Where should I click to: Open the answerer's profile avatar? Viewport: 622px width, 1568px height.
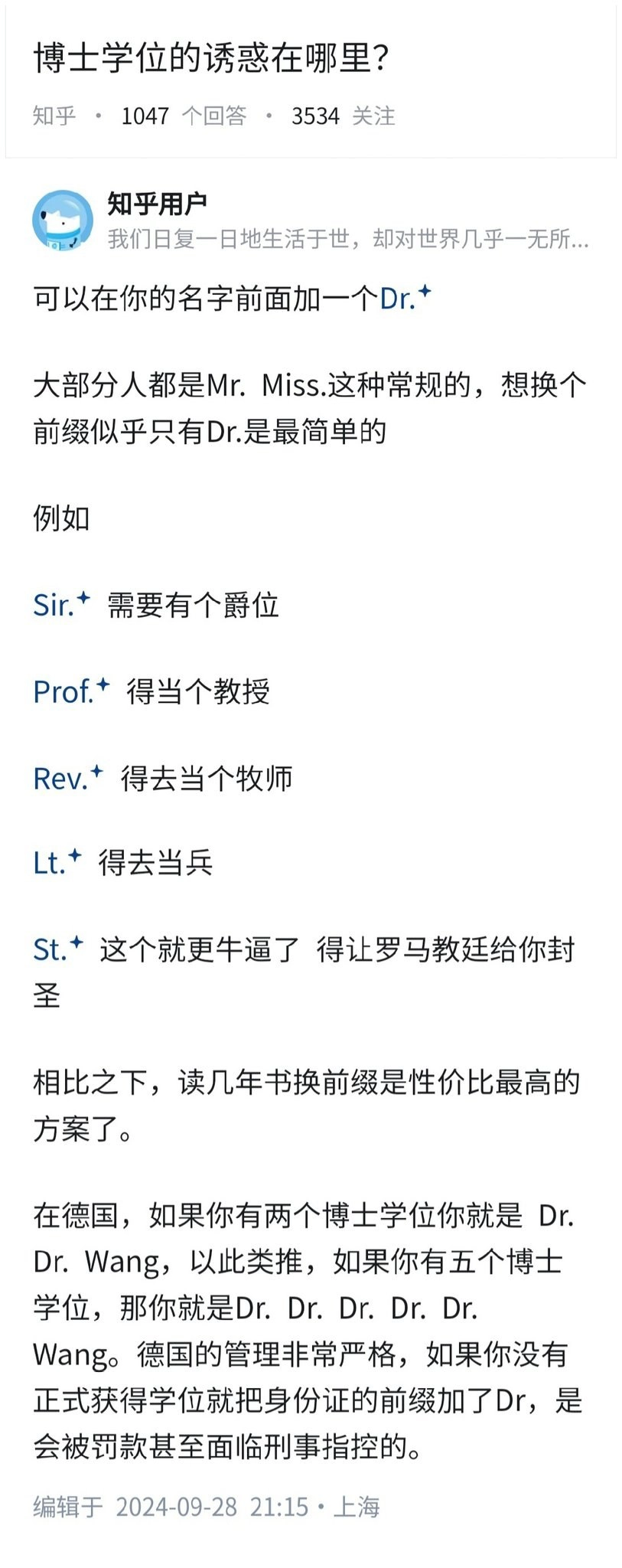[64, 220]
